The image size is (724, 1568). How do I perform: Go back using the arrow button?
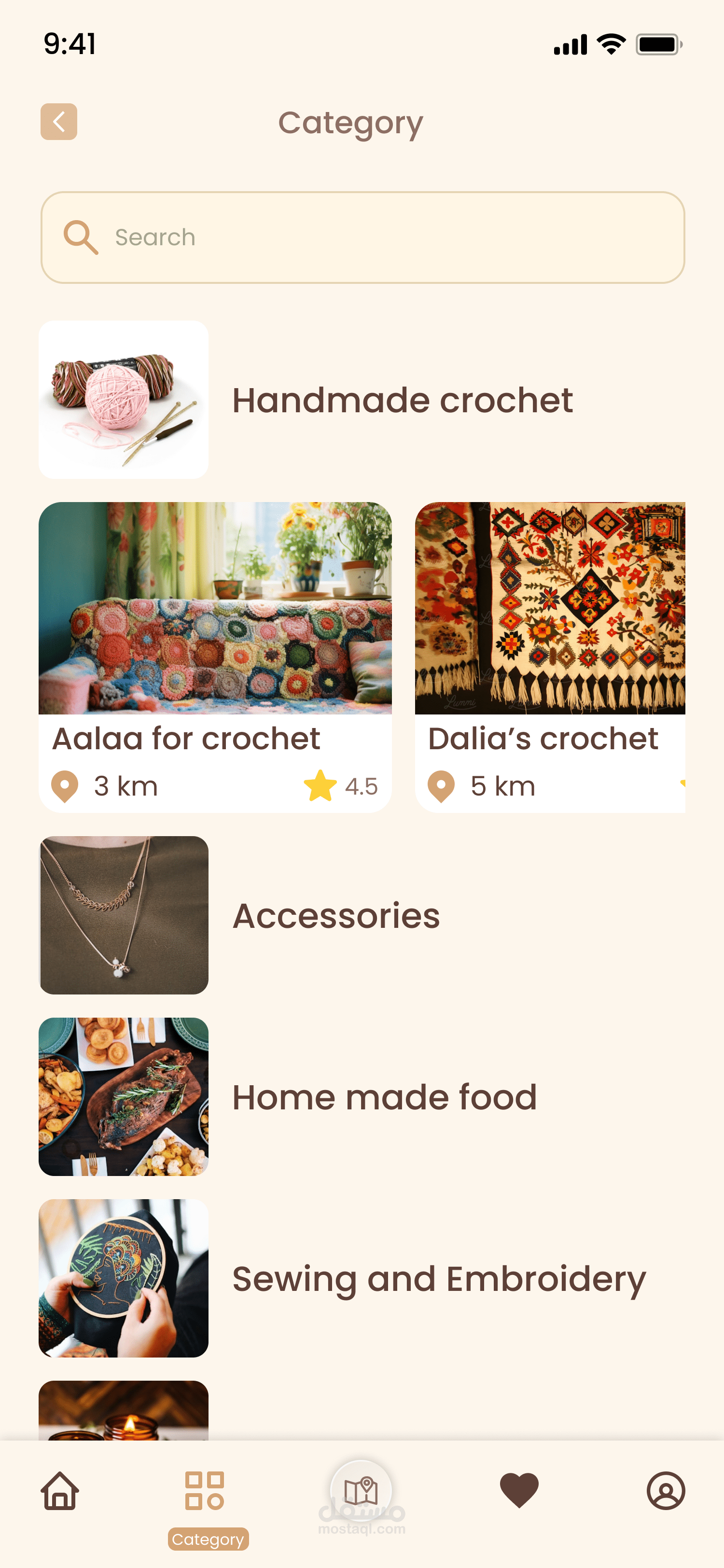[58, 122]
